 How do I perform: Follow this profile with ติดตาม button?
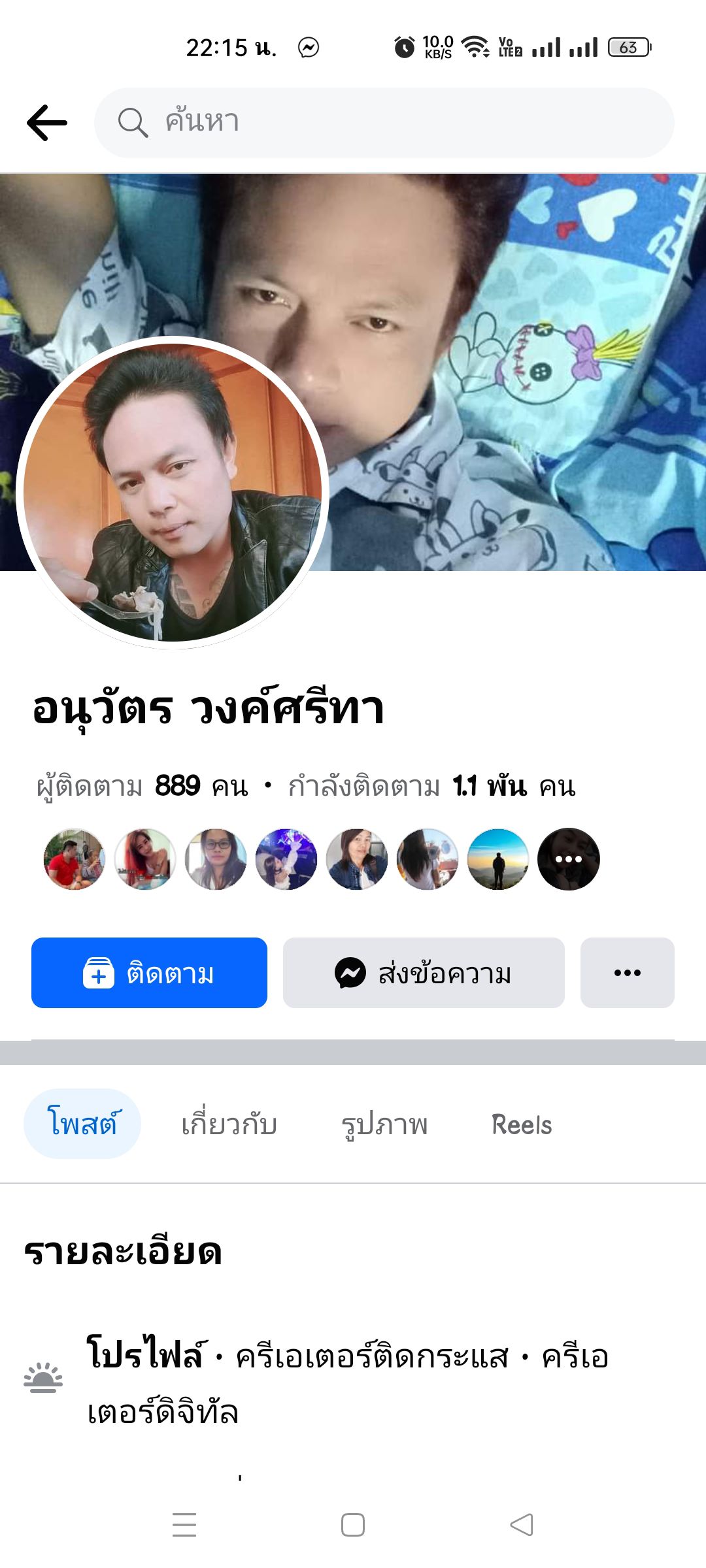point(149,973)
